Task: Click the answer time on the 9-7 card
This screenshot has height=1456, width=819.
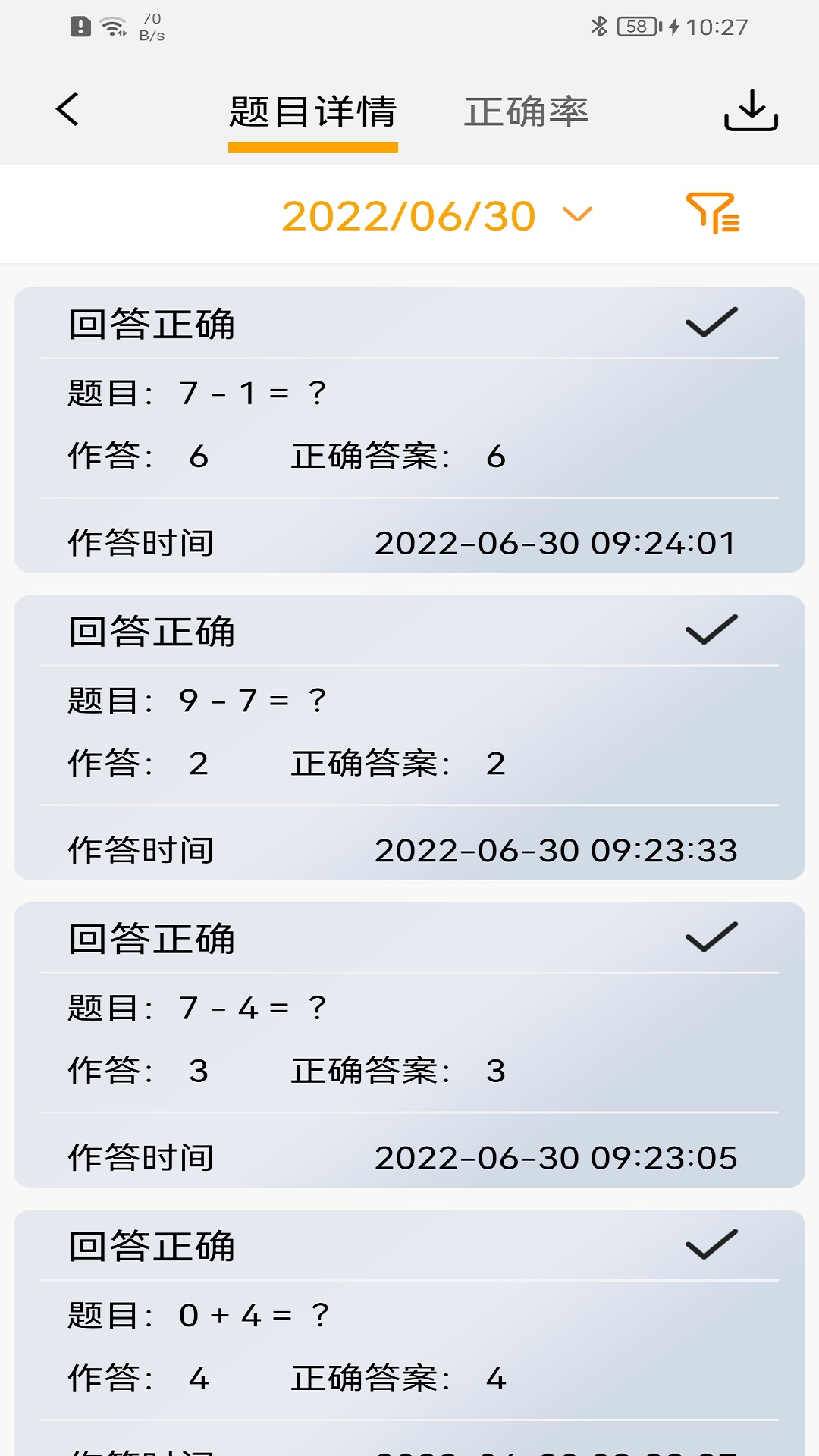Action: point(556,850)
